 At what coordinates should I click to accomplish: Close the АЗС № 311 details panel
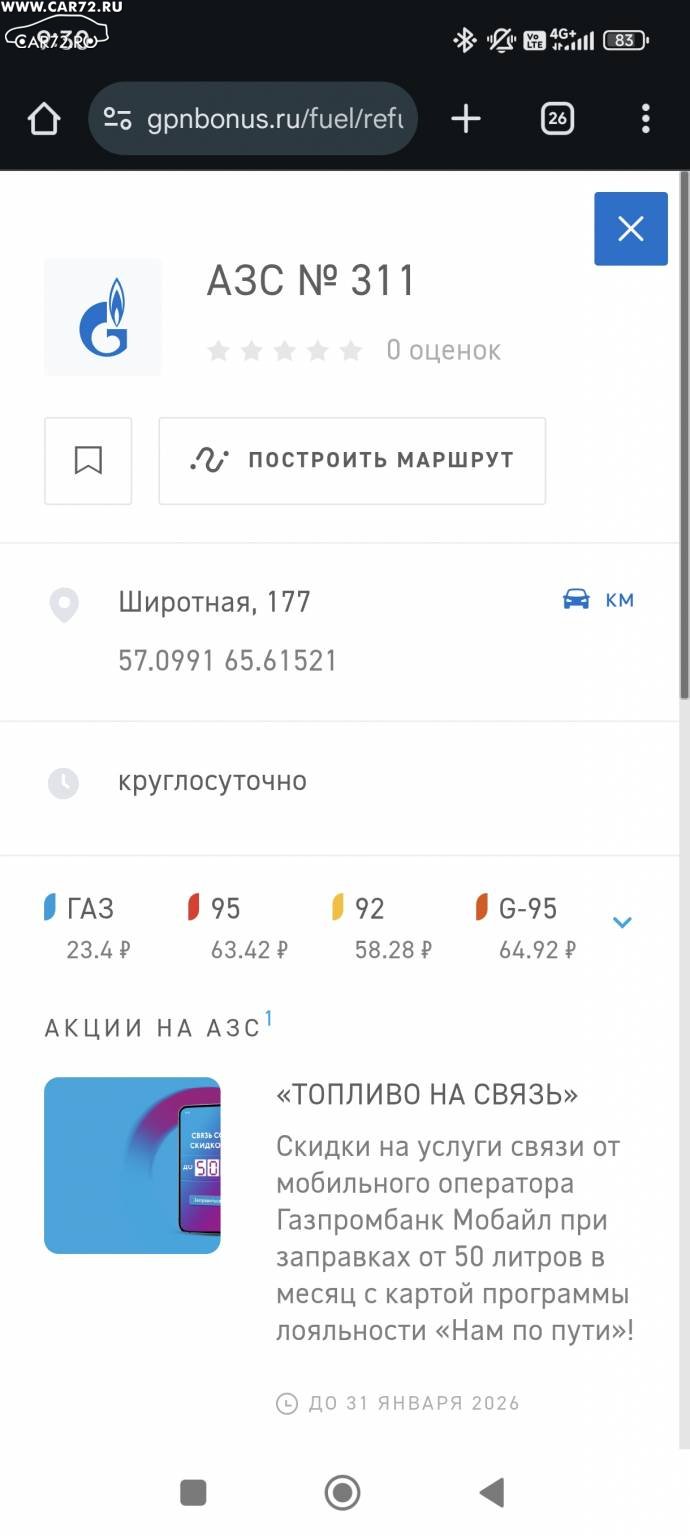click(630, 229)
